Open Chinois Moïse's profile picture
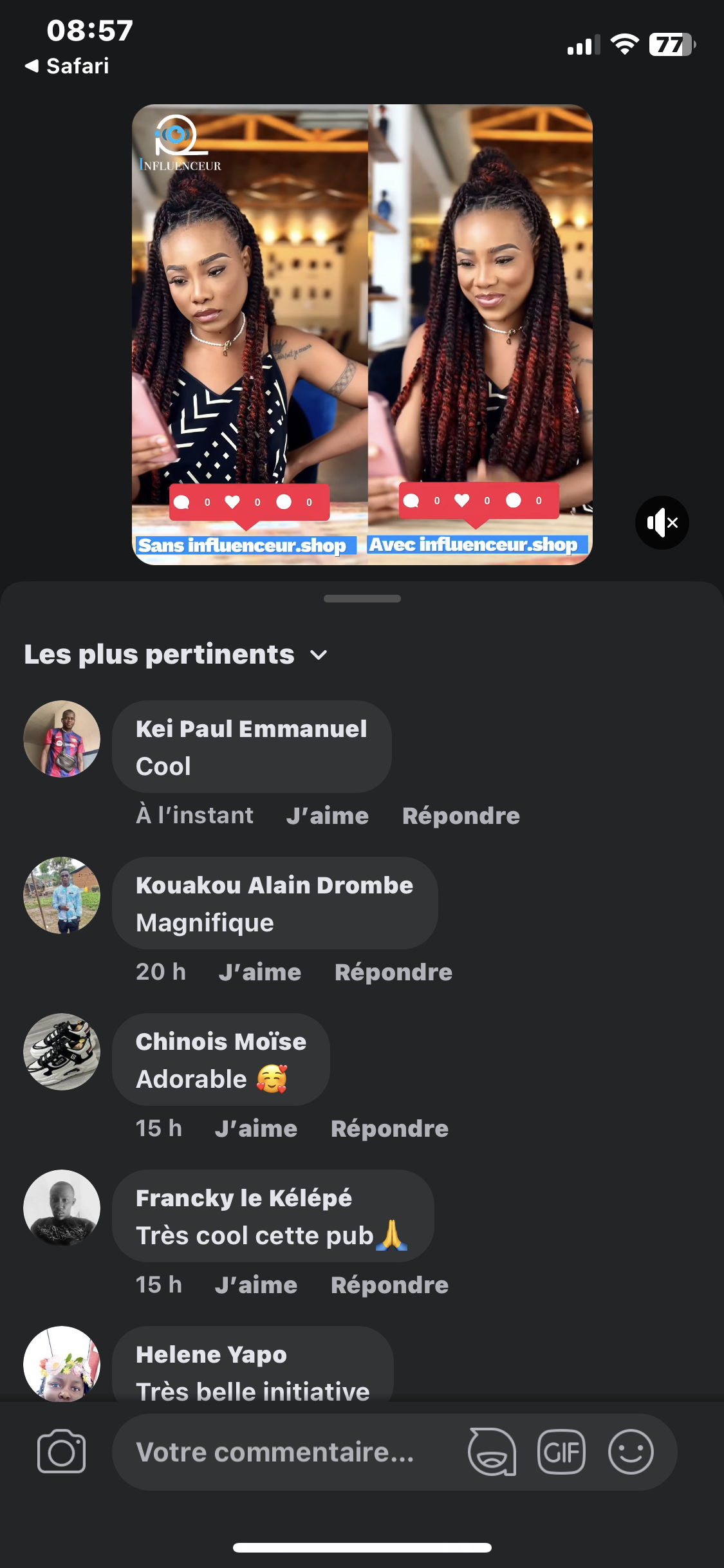This screenshot has width=724, height=1568. tap(62, 1052)
